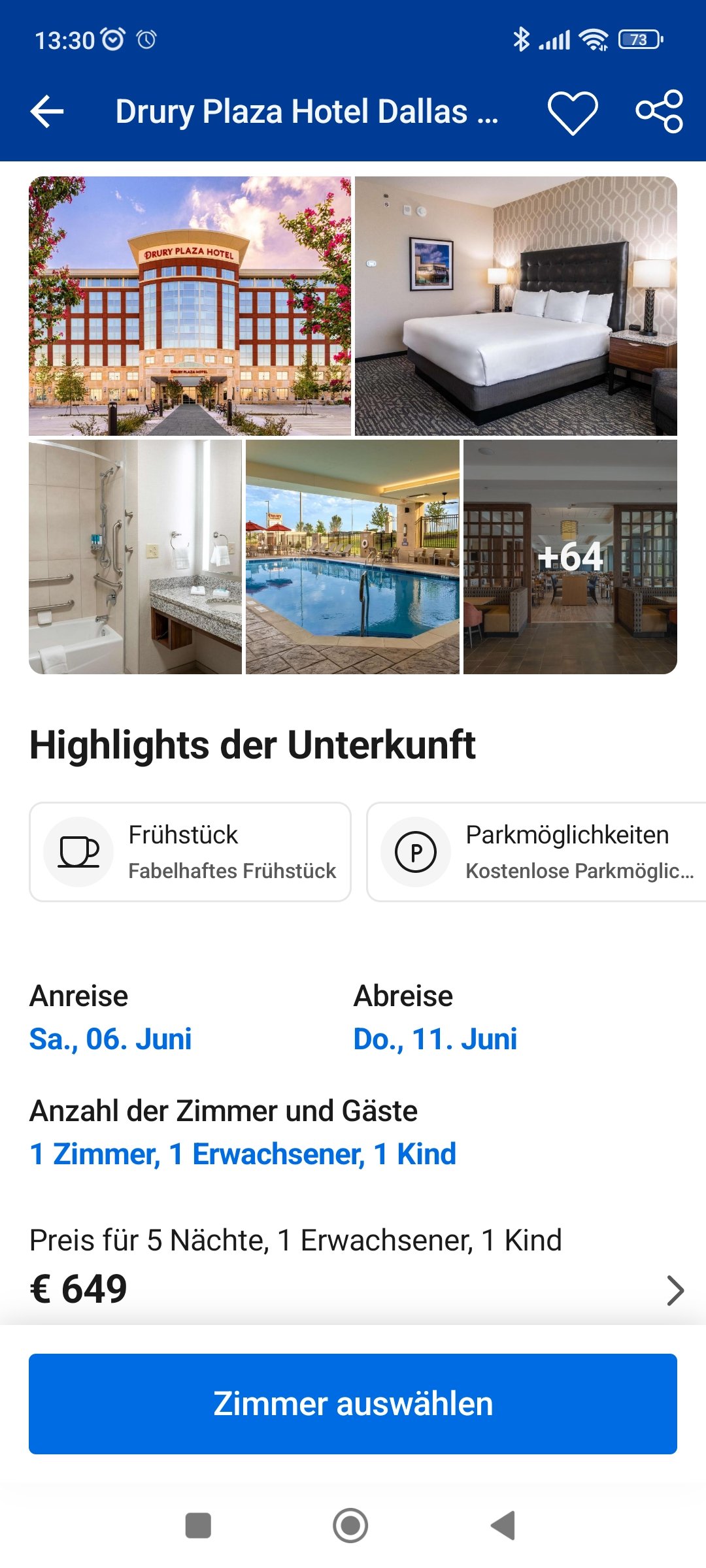Image resolution: width=706 pixels, height=1568 pixels.
Task: Open the bathroom photo
Action: click(x=135, y=557)
